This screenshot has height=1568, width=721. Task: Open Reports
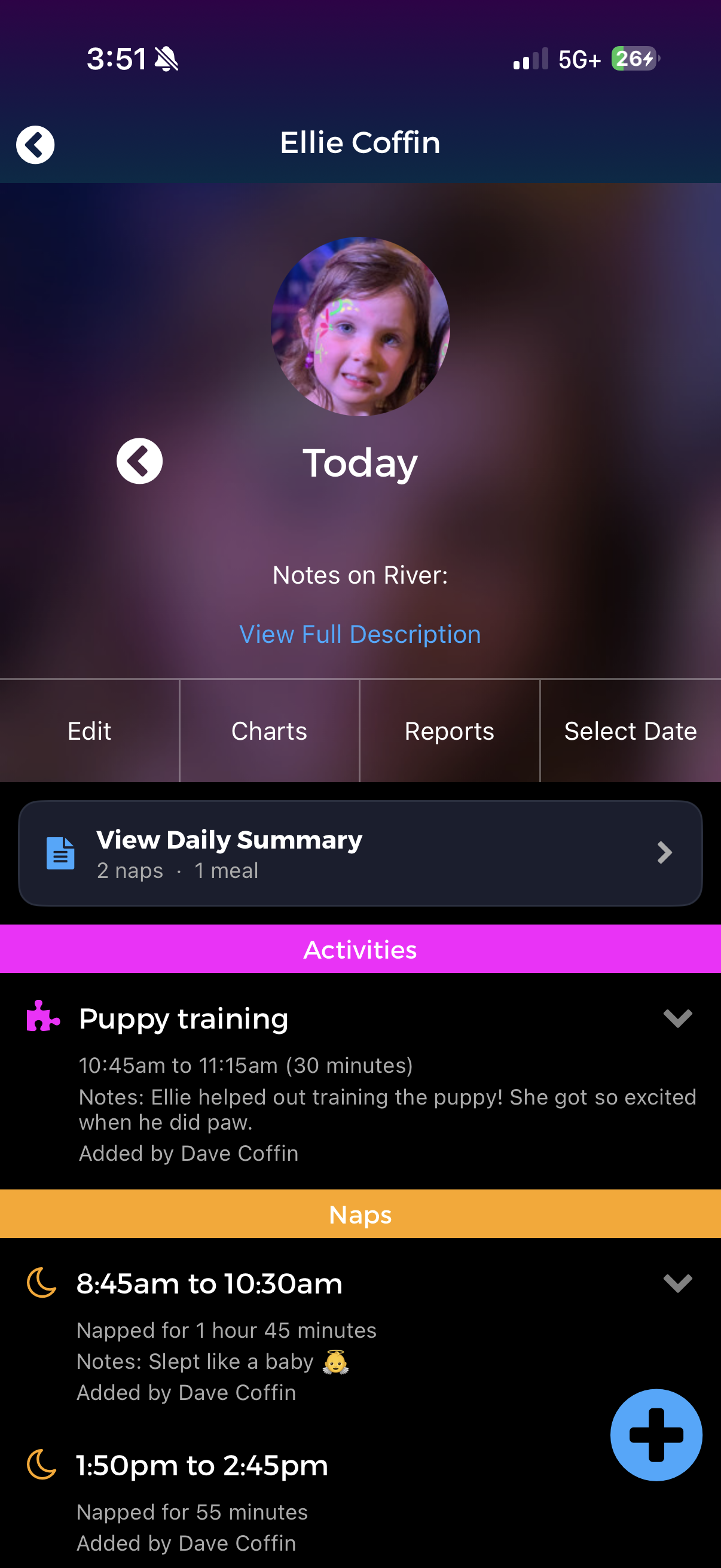tap(449, 730)
